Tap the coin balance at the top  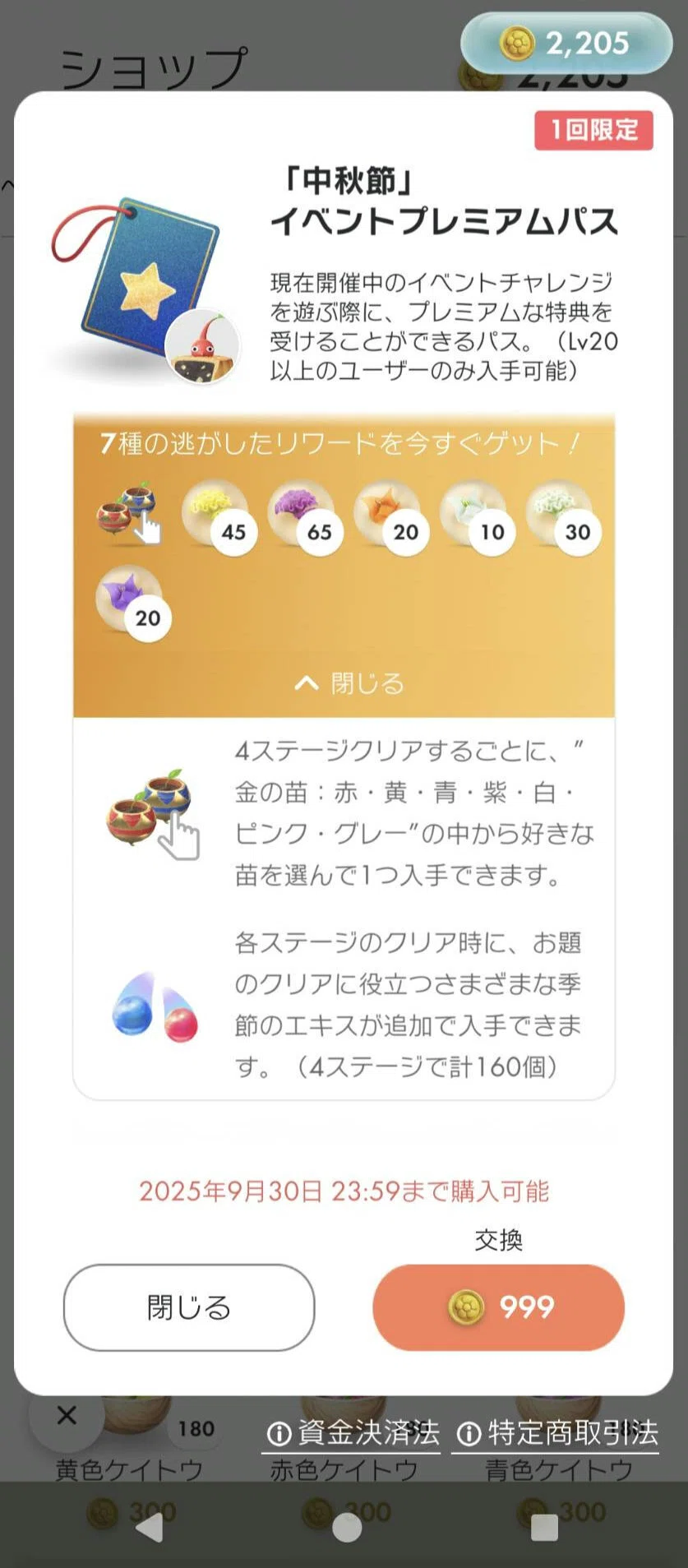click(x=566, y=43)
